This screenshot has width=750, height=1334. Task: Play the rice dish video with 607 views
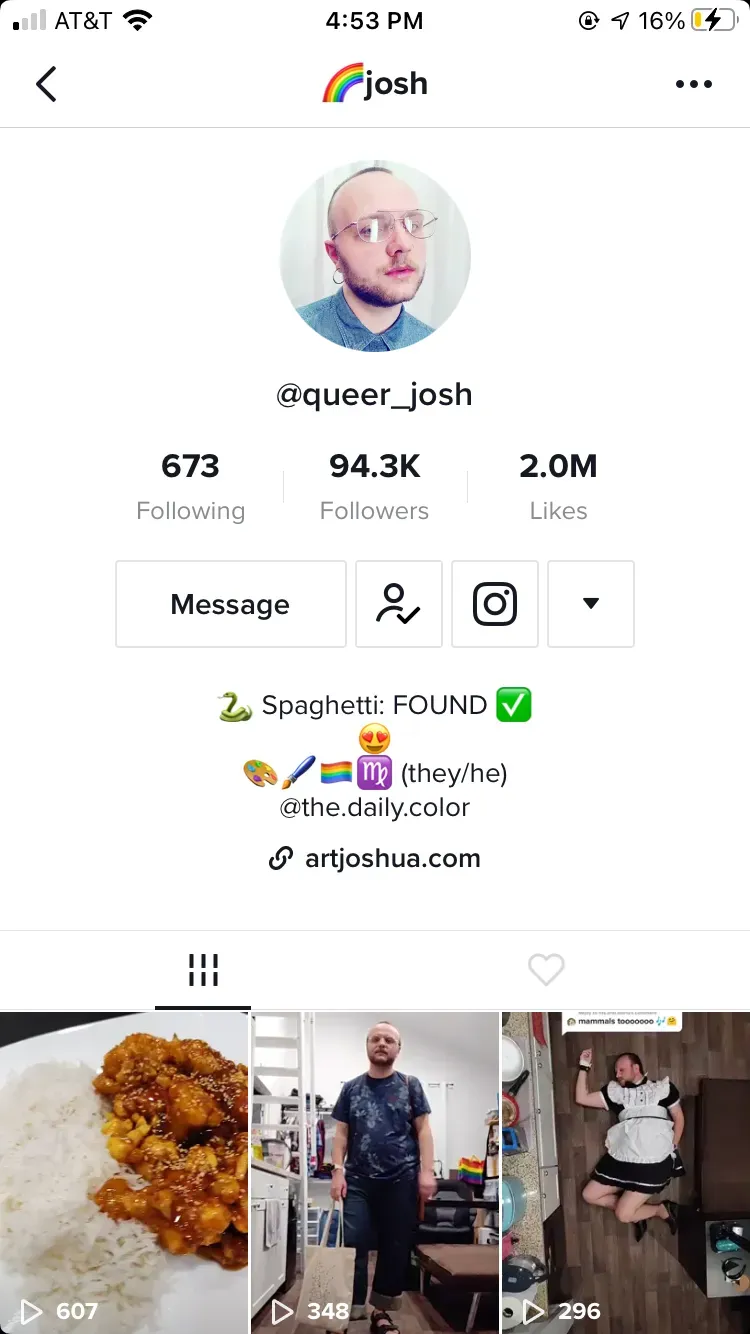pos(124,1170)
